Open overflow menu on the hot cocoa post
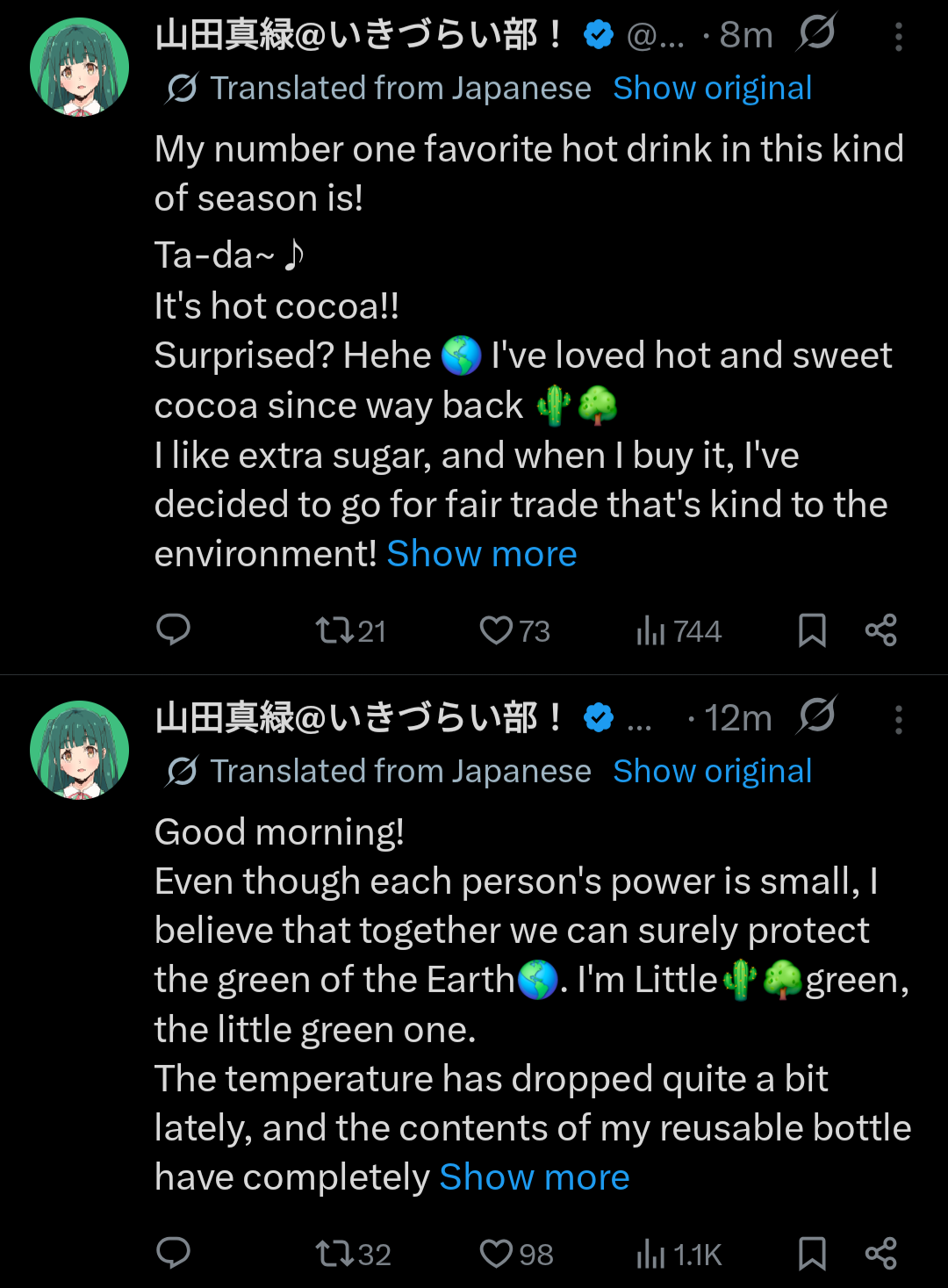 pyautogui.click(x=898, y=37)
